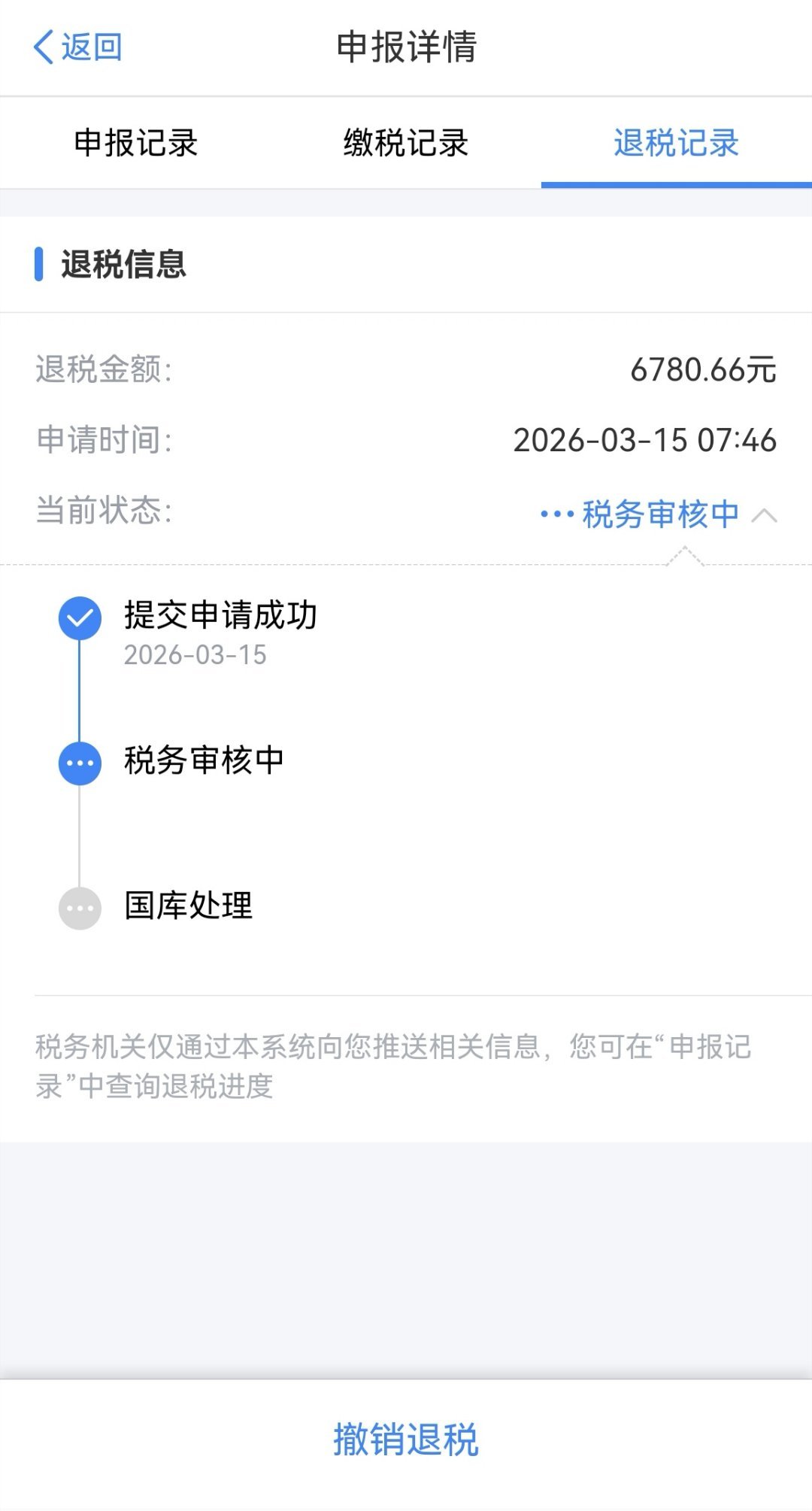This screenshot has width=812, height=1511.
Task: Click the refund amount 6780.66元
Action: pos(703,369)
